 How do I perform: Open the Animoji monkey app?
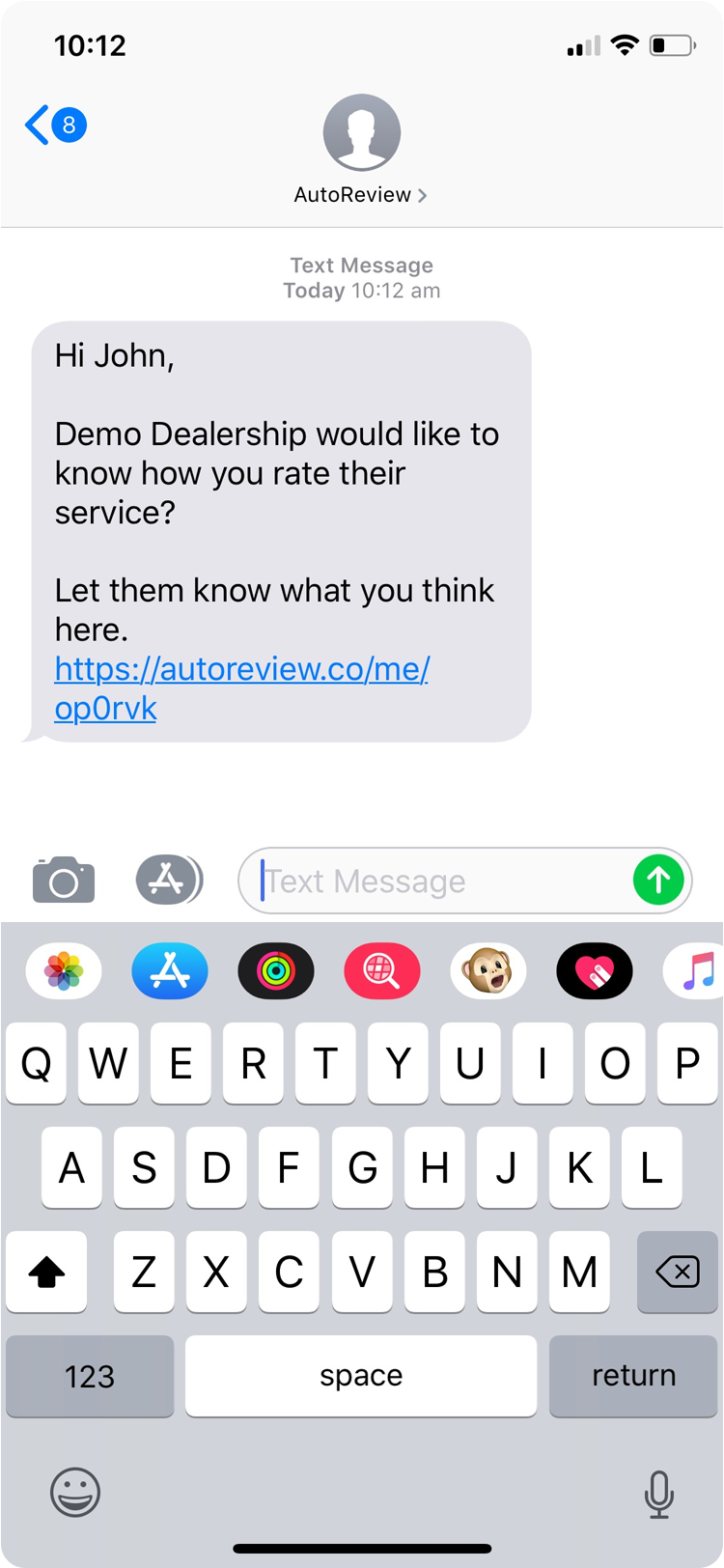(x=488, y=971)
